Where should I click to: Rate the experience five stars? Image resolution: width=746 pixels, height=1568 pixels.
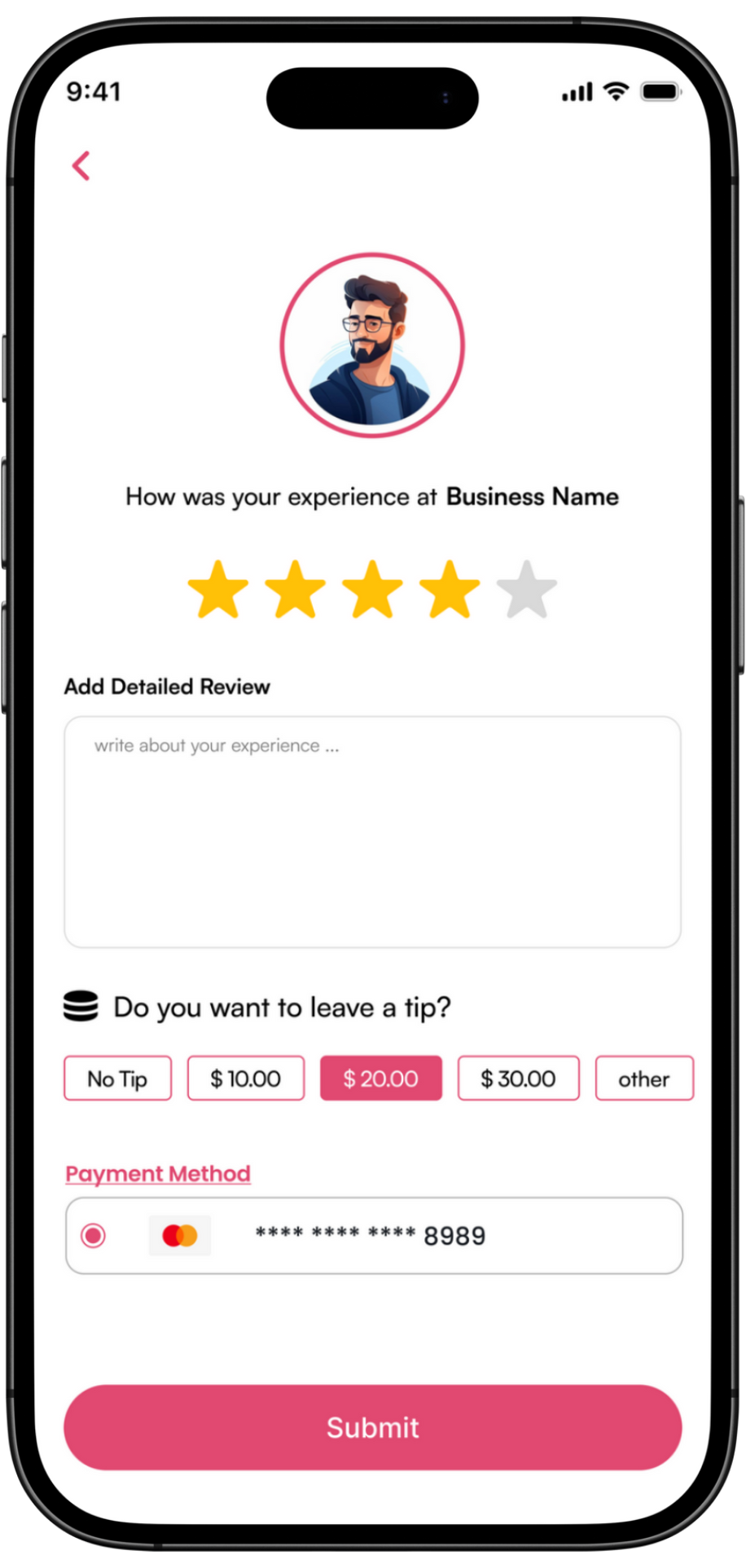coord(527,589)
